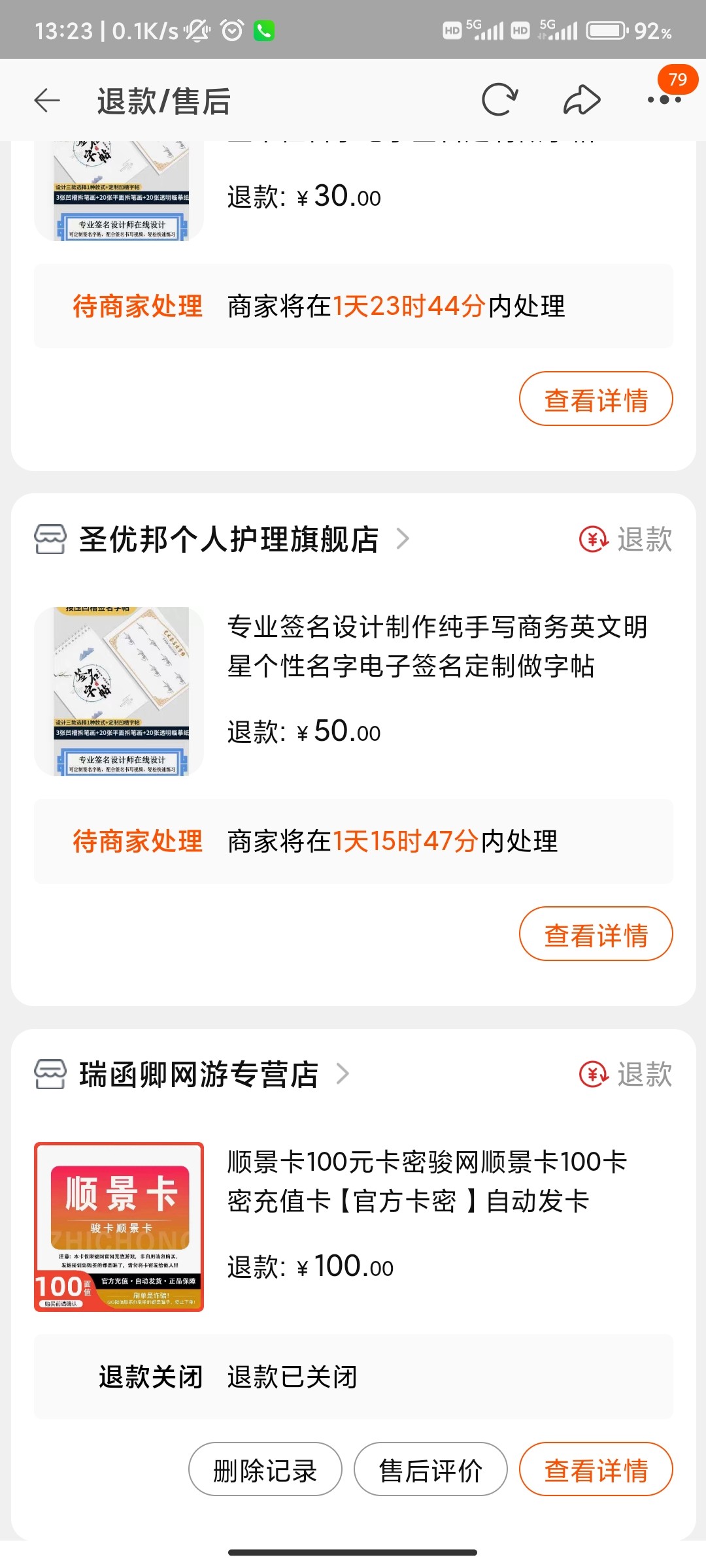Tap the refresh icon to reload the page
This screenshot has width=706, height=1568.
[x=499, y=99]
